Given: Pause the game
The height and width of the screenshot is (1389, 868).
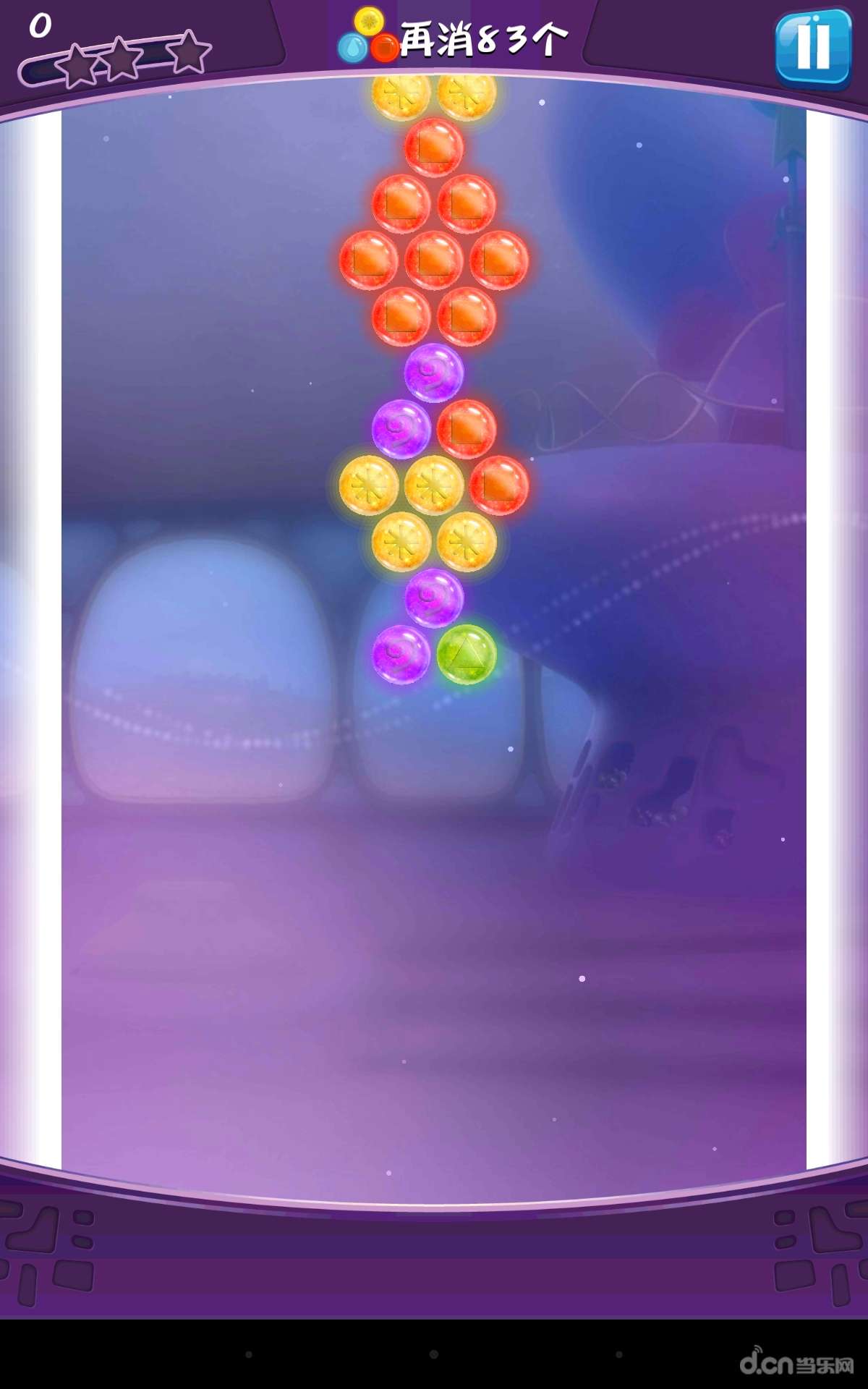Looking at the screenshot, I should tap(813, 47).
